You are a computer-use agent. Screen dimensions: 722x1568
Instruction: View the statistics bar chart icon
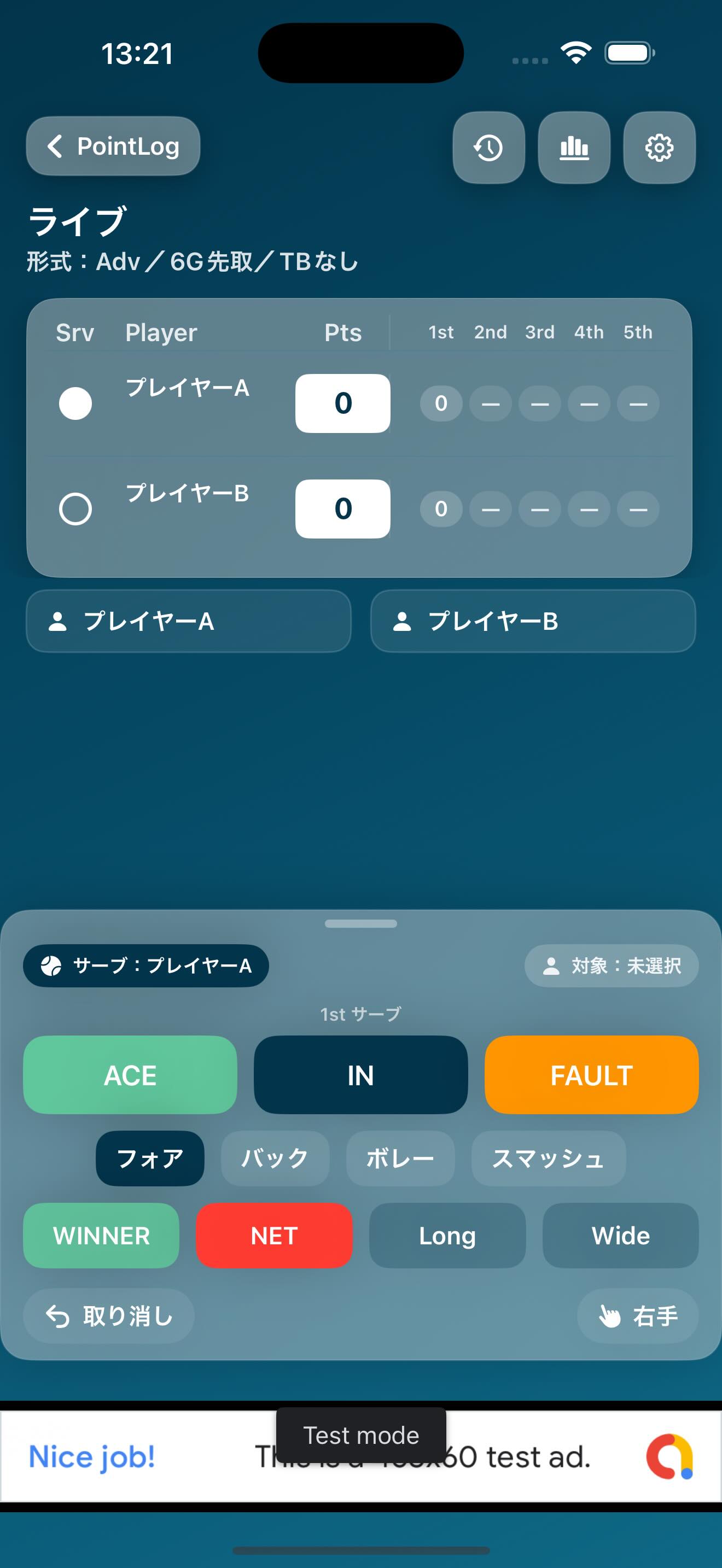pyautogui.click(x=573, y=148)
